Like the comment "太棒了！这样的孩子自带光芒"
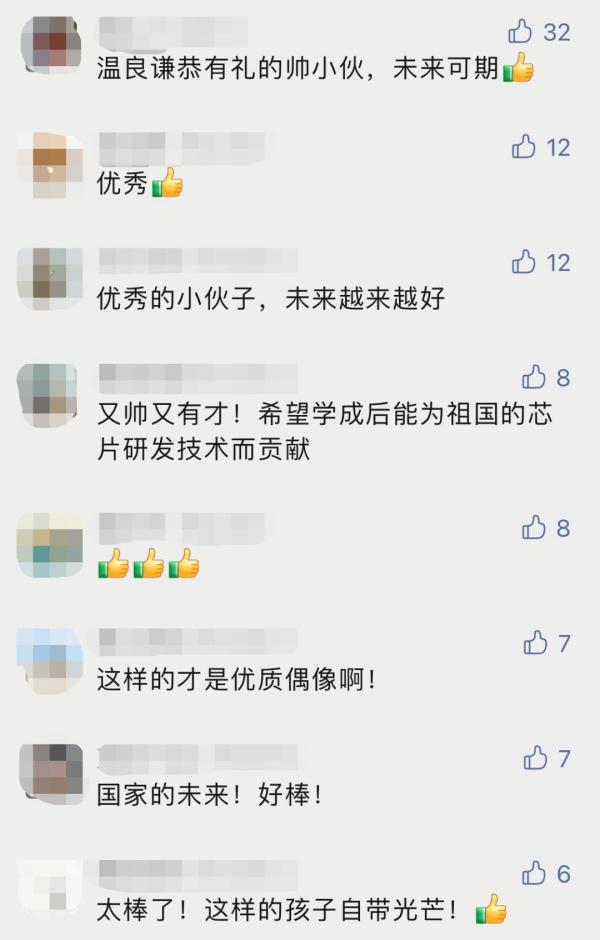600x940 pixels. (535, 873)
